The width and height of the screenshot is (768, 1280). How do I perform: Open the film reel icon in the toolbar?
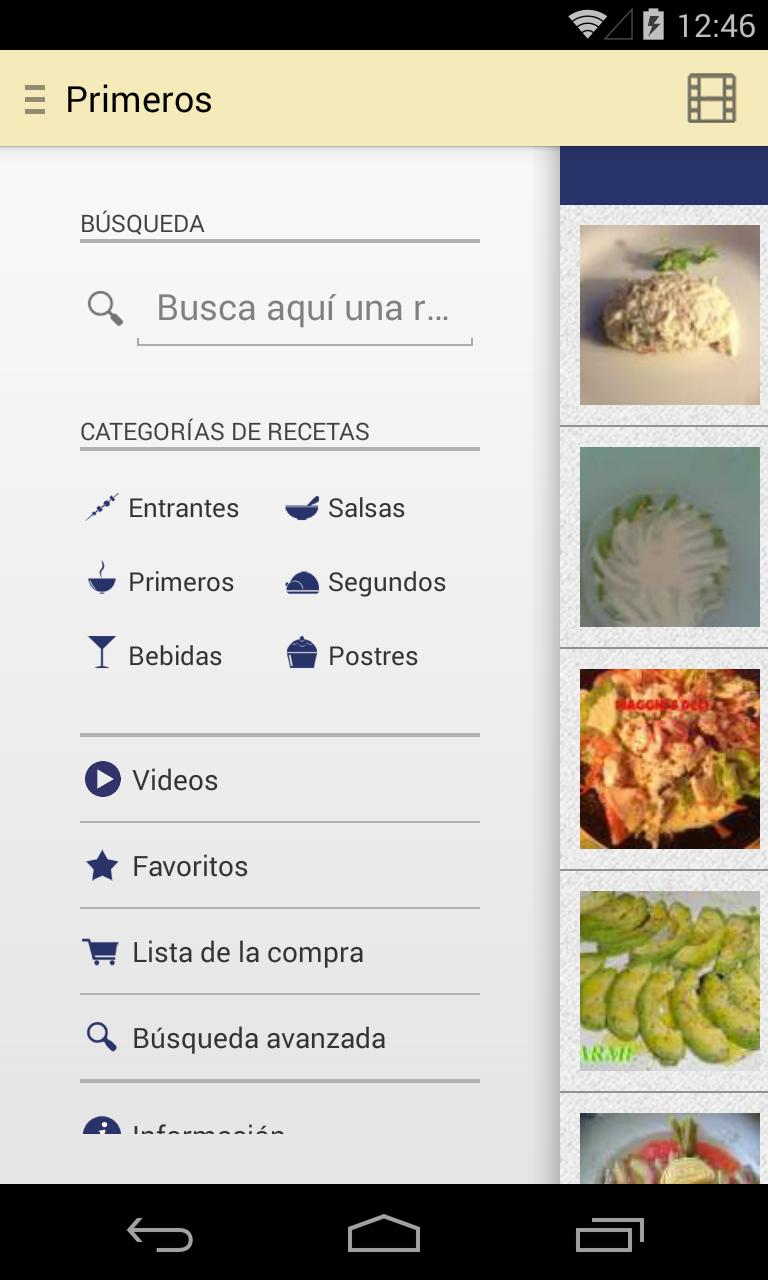pyautogui.click(x=711, y=99)
